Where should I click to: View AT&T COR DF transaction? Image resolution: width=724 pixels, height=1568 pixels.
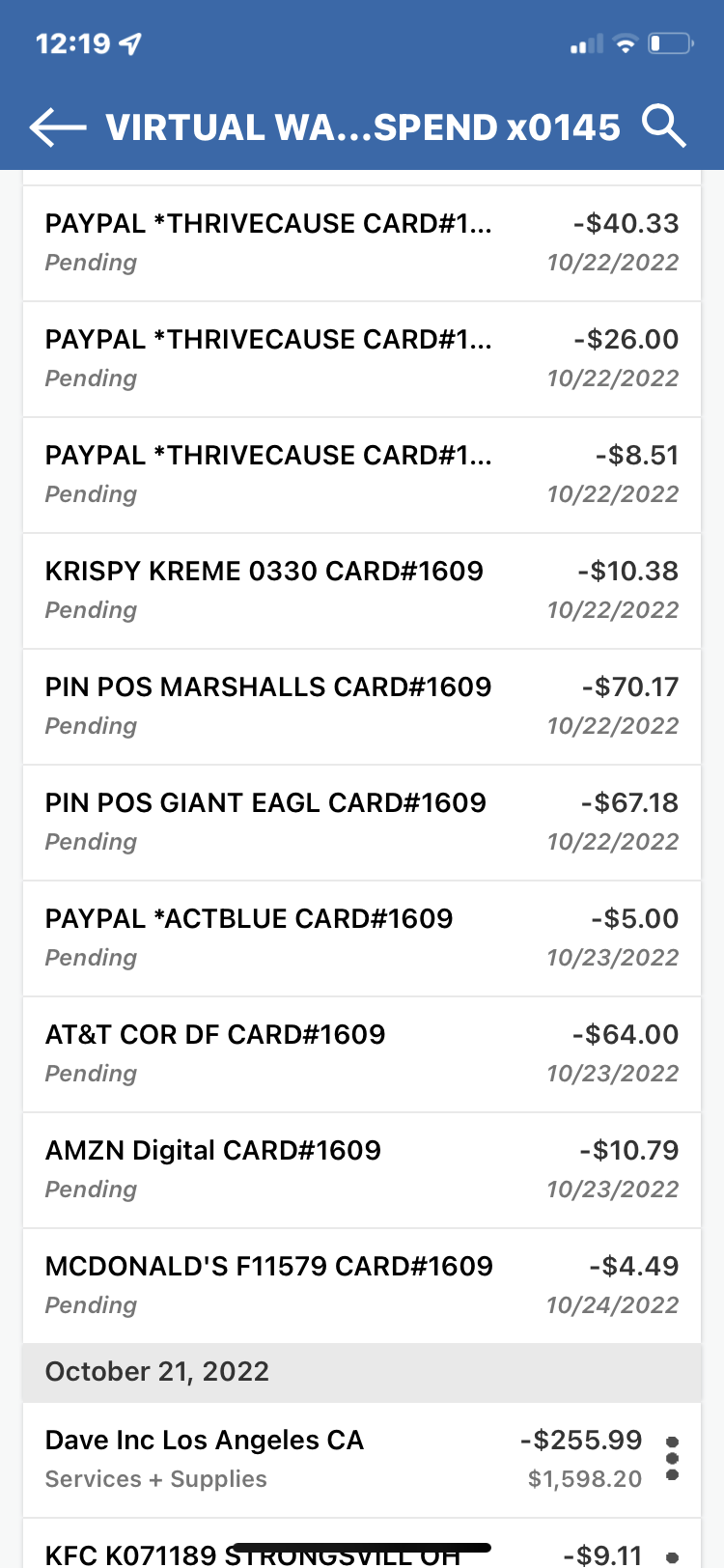click(x=361, y=1053)
